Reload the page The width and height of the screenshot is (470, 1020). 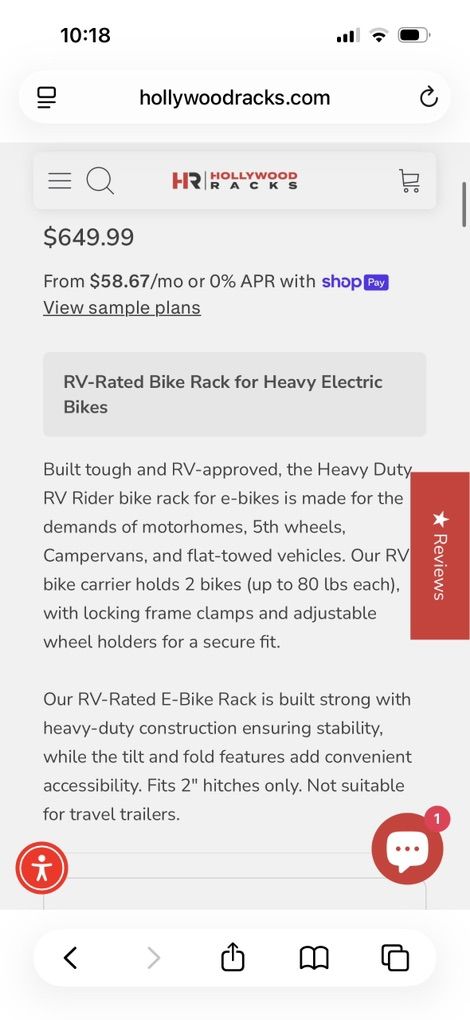point(428,98)
